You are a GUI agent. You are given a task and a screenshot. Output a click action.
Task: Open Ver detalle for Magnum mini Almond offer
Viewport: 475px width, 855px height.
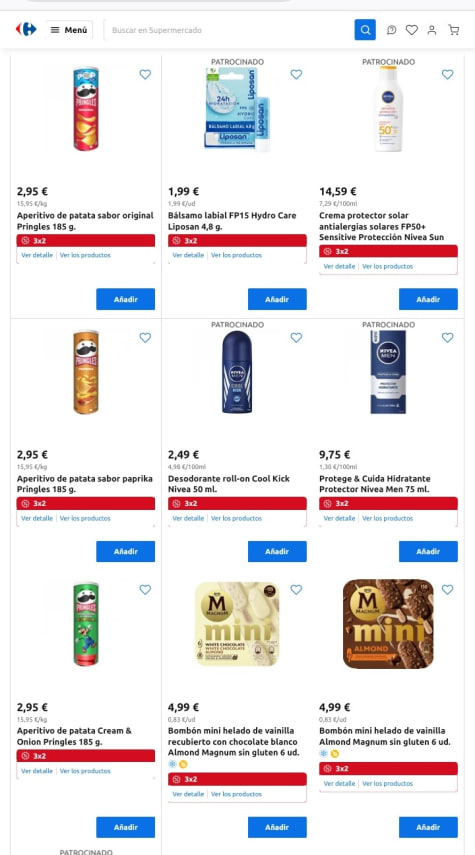339,783
